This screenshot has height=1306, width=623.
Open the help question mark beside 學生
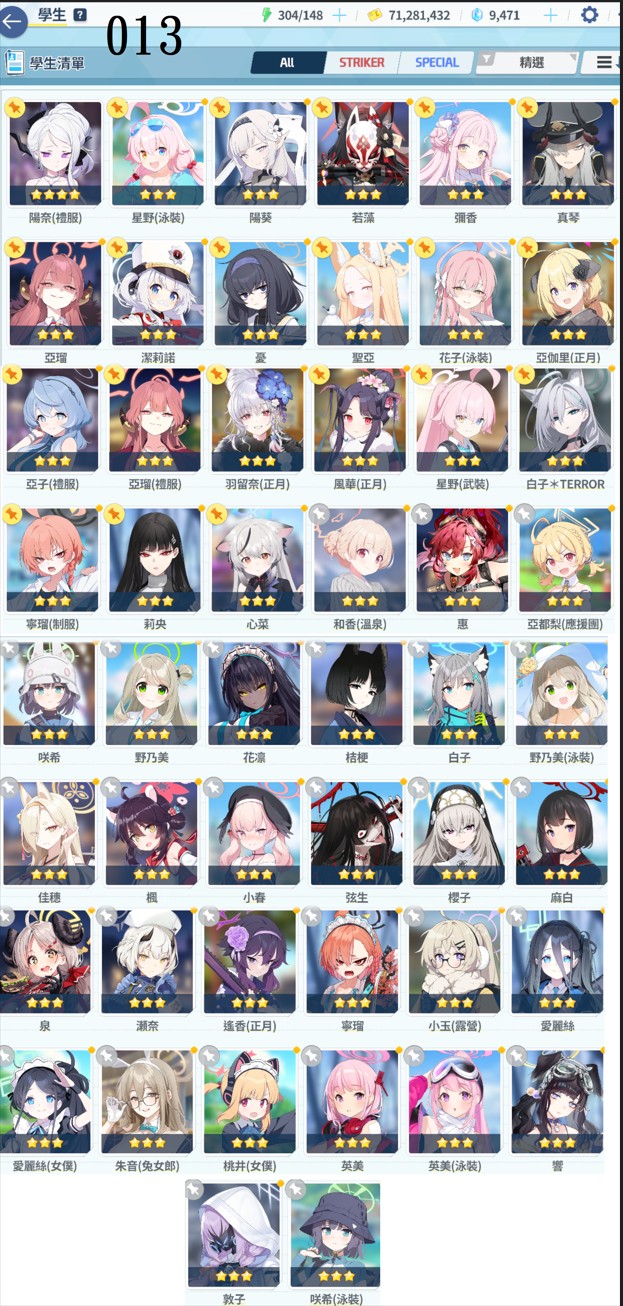[x=80, y=15]
